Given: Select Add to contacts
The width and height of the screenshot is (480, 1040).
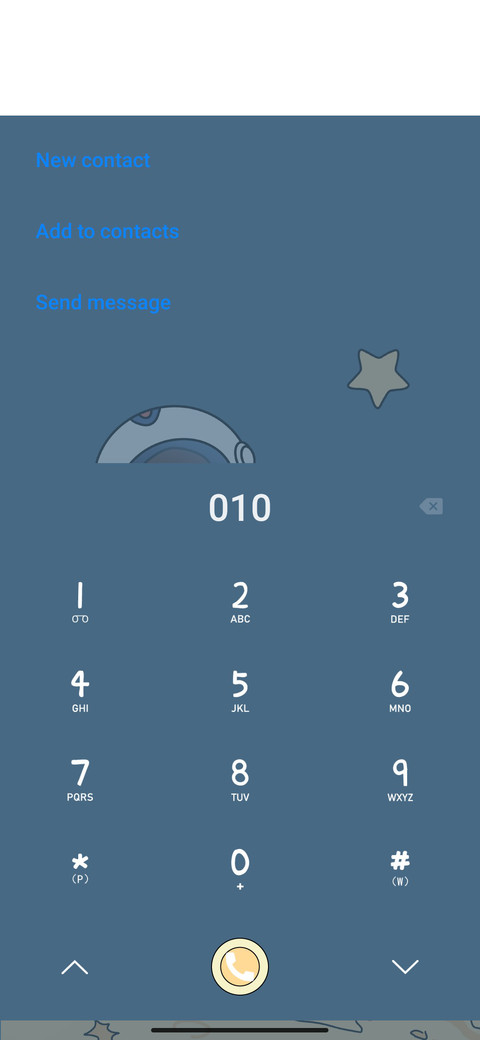Looking at the screenshot, I should pos(107,231).
